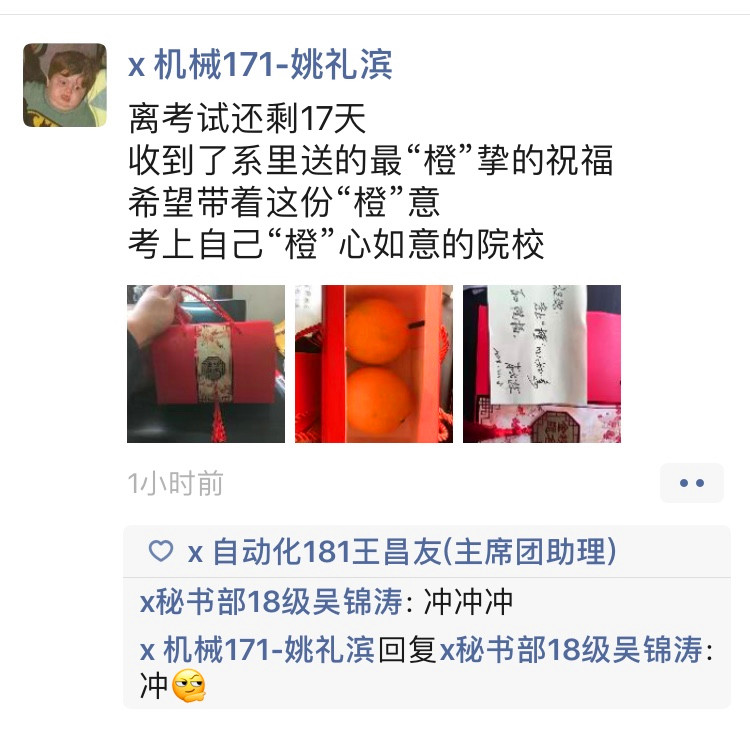View the red gift box photo
The height and width of the screenshot is (737, 750).
206,364
